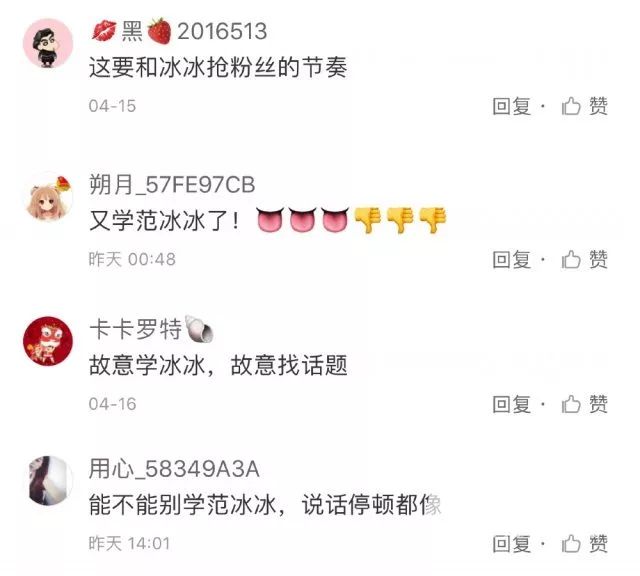This screenshot has height=576, width=640.
Task: Reply to 黑2016513's comment
Action: 511,106
